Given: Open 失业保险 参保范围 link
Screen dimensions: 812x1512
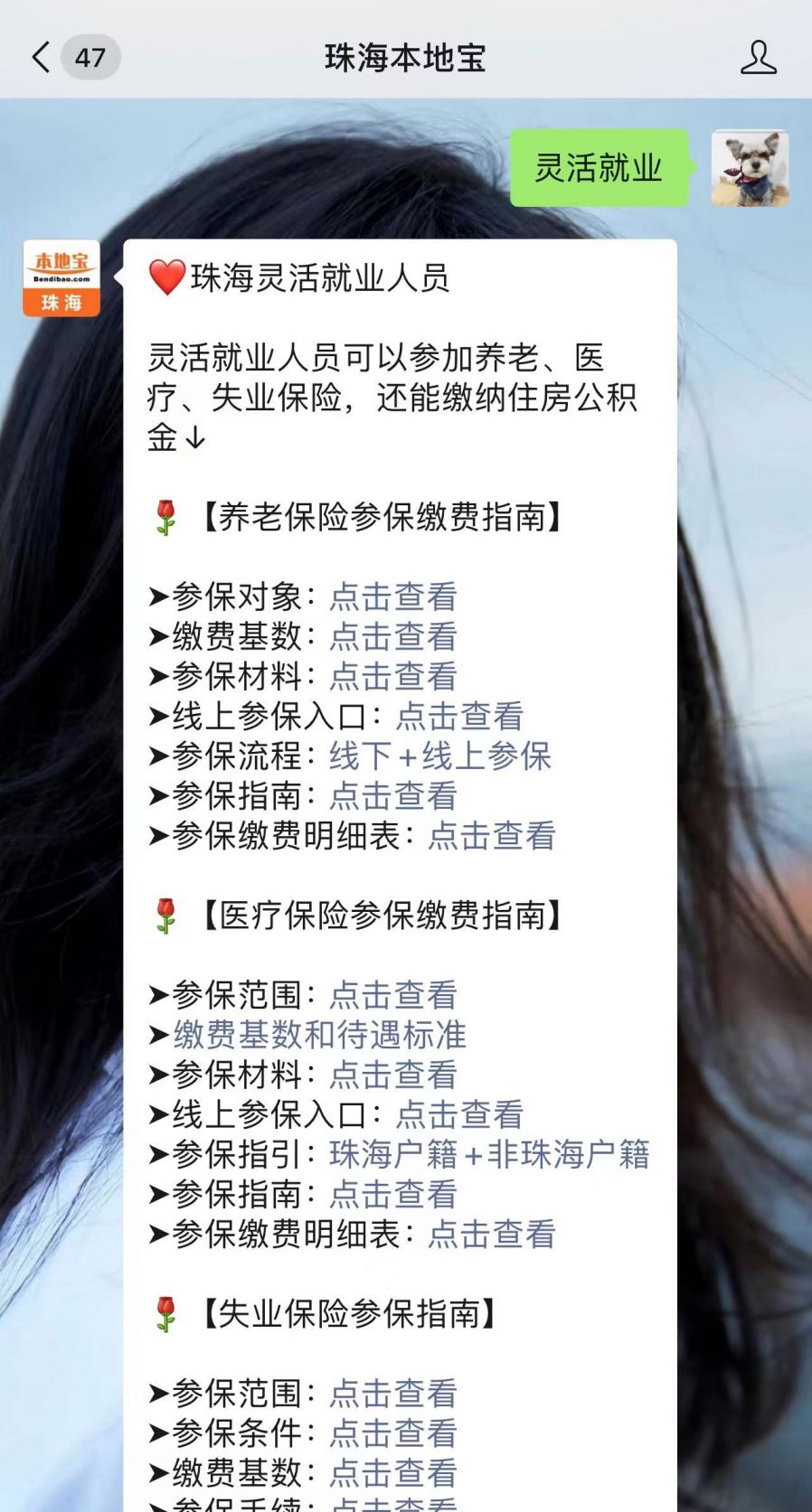Looking at the screenshot, I should (x=392, y=1393).
